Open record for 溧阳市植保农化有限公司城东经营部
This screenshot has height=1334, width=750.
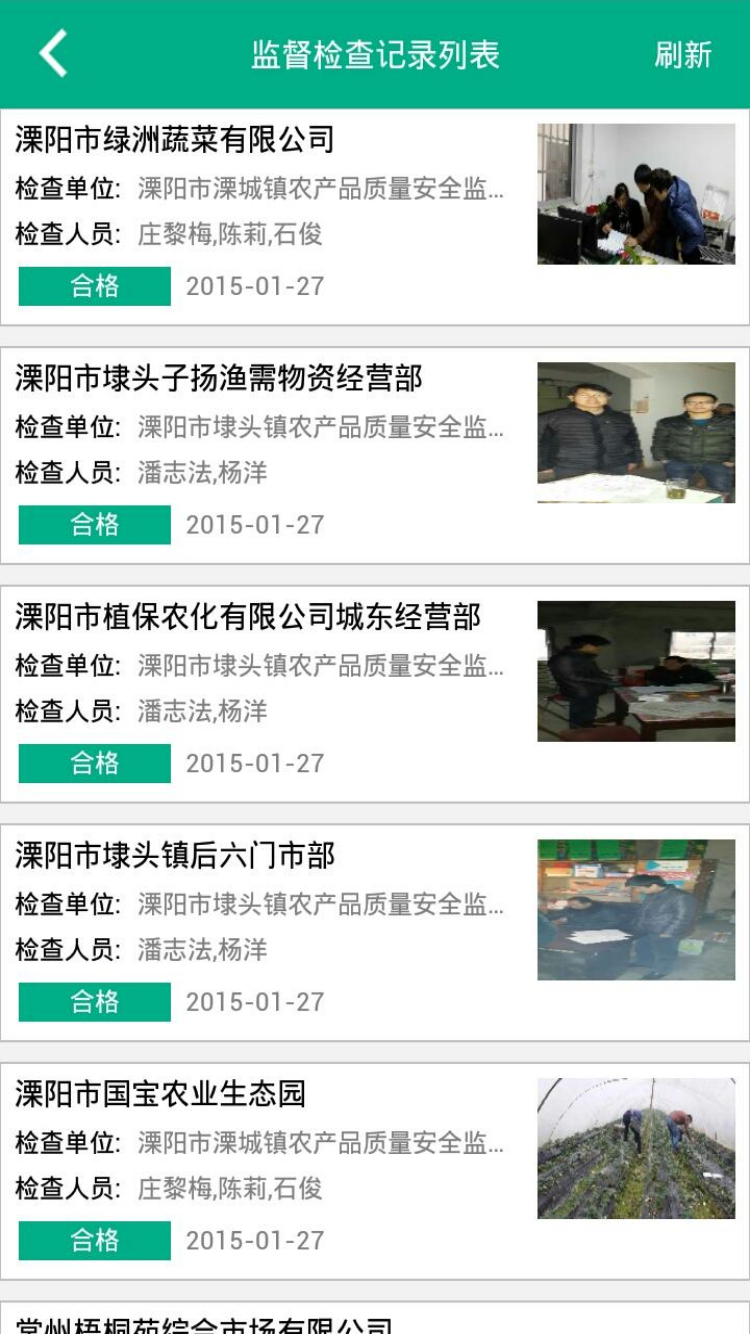pos(248,617)
